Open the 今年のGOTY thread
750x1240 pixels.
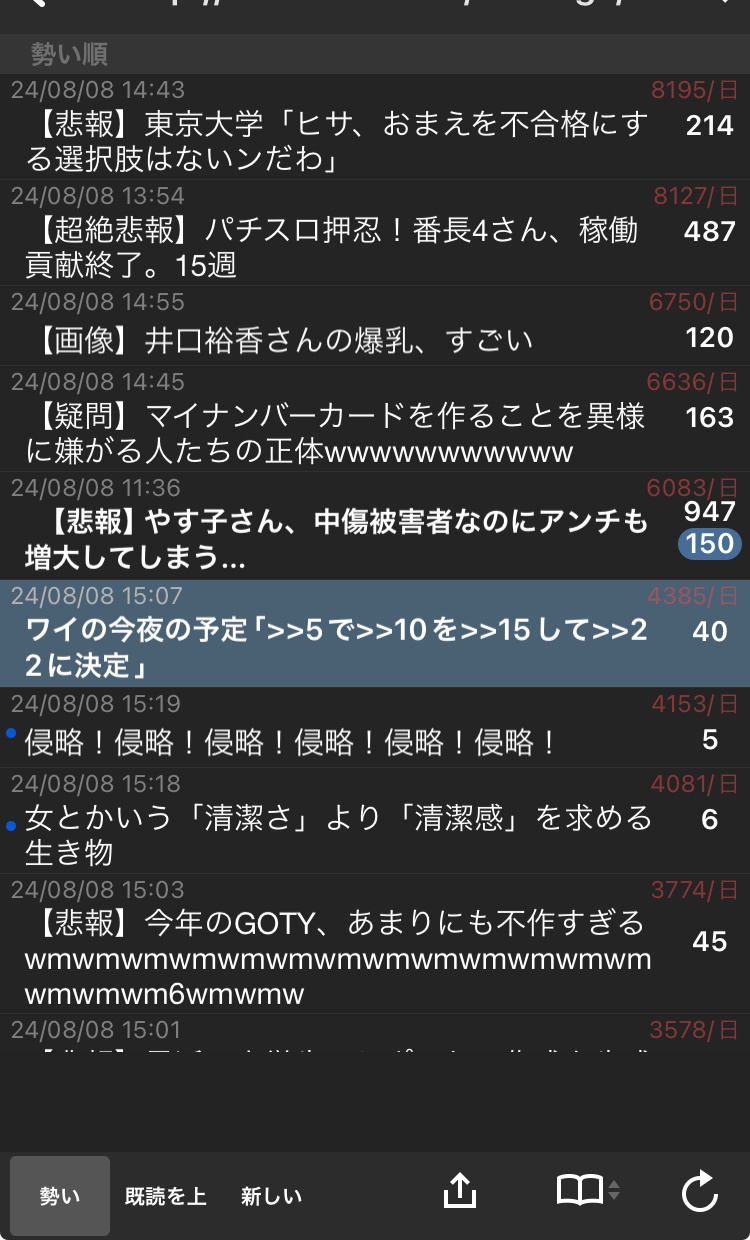click(375, 944)
